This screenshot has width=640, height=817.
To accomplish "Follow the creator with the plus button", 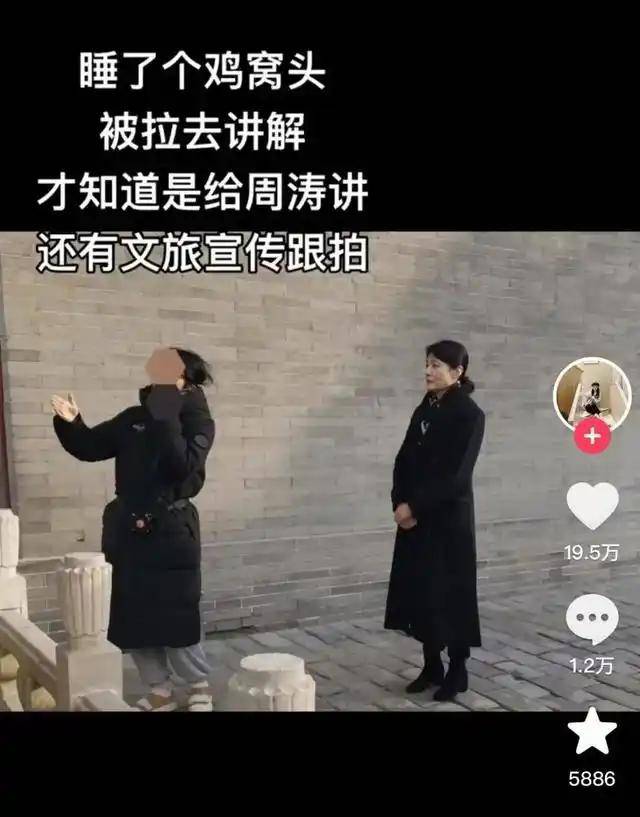I will [x=592, y=436].
